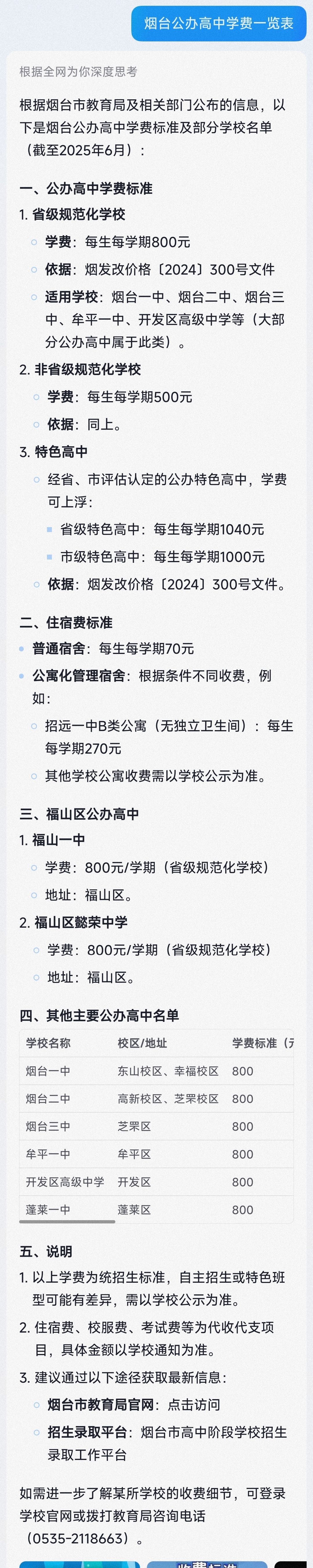
Task: Tap 点击访问 for the 烟台市教育局官网
Action: [194, 1405]
